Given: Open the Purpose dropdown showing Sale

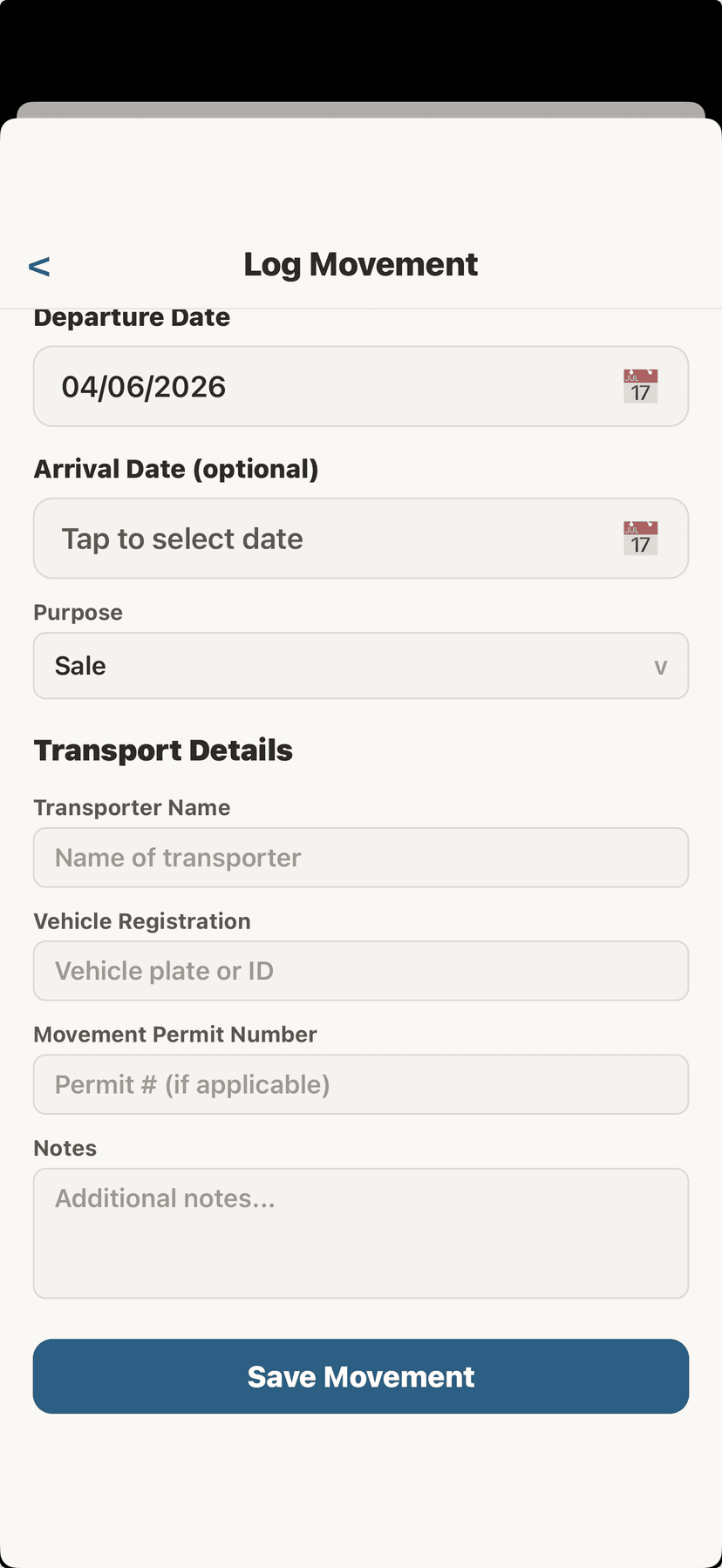Looking at the screenshot, I should coord(360,666).
